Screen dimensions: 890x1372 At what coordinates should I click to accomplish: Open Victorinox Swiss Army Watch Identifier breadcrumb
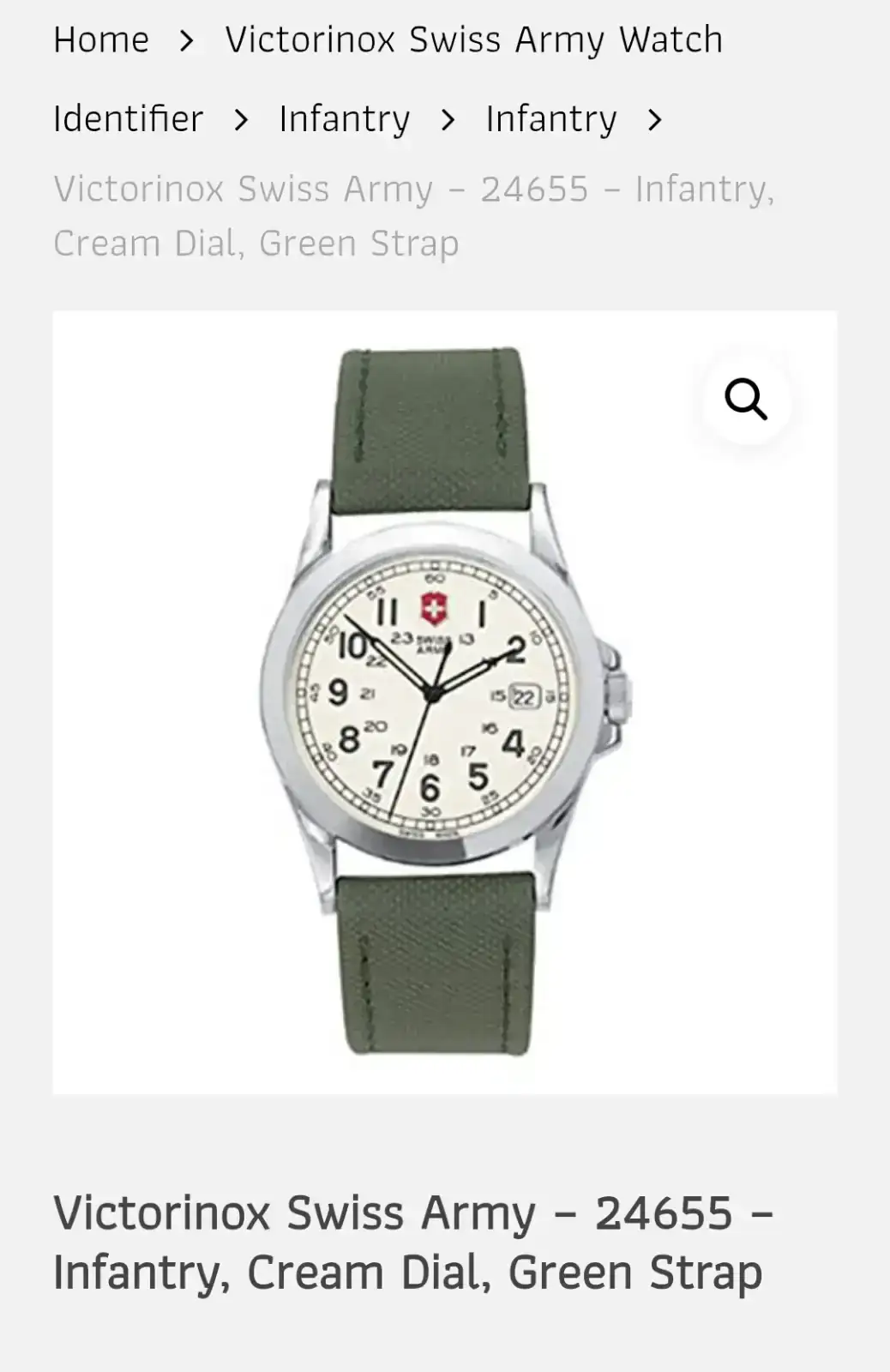[473, 40]
